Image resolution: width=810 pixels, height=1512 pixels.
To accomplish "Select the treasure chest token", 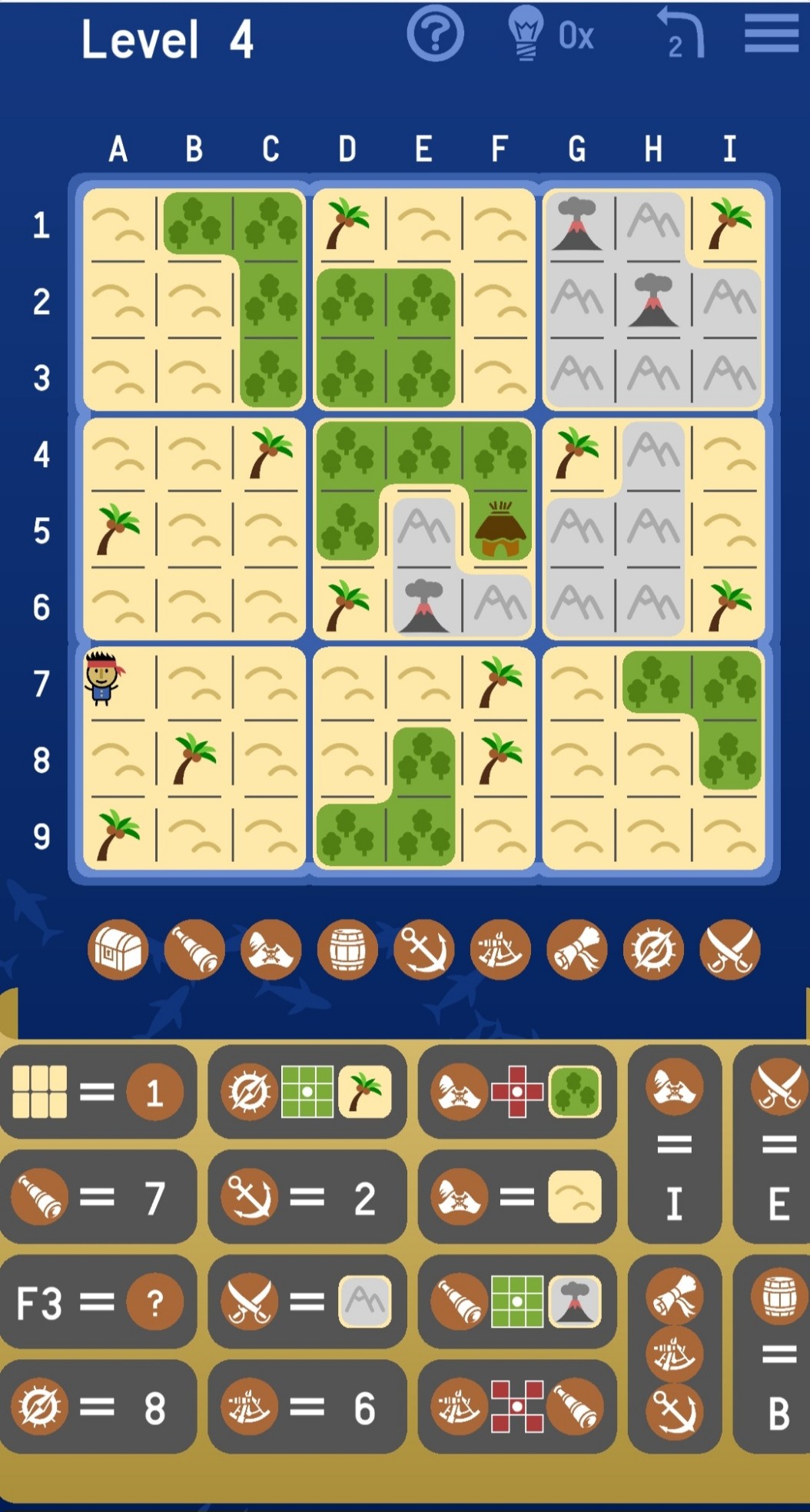I will (118, 950).
